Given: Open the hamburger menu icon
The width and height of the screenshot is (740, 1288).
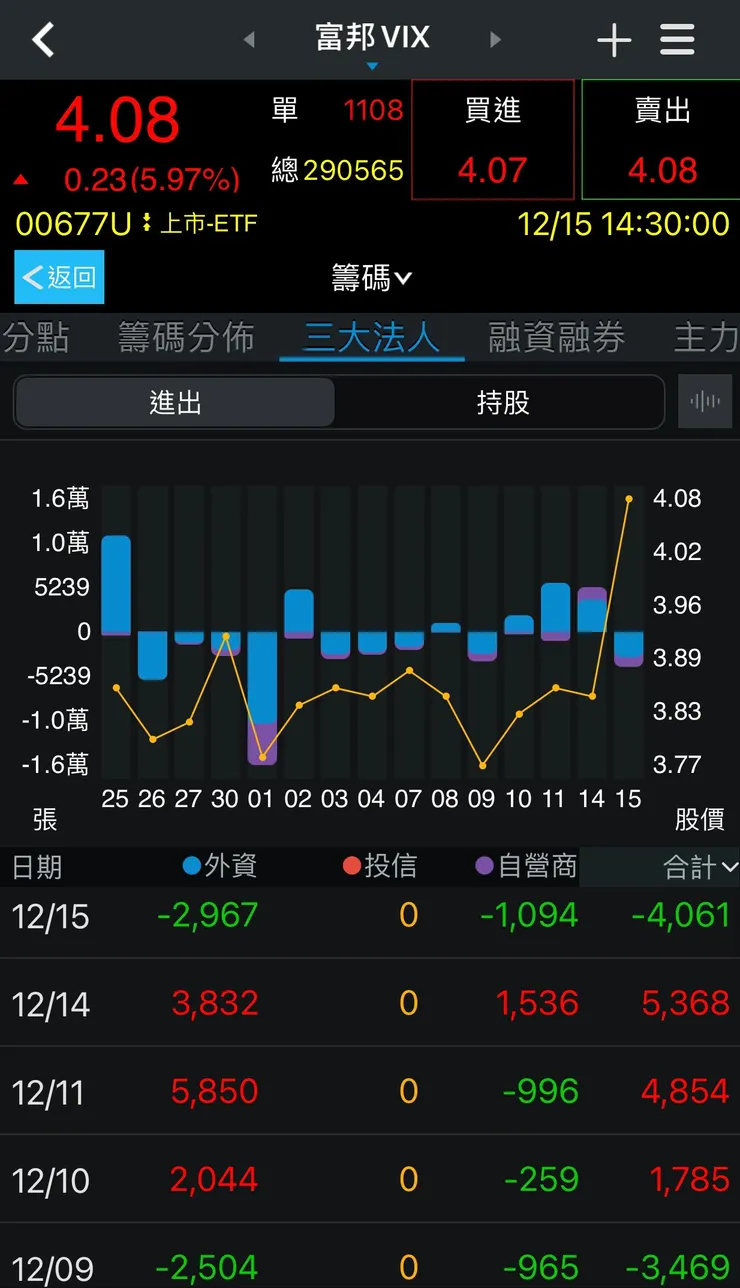Looking at the screenshot, I should 677,39.
